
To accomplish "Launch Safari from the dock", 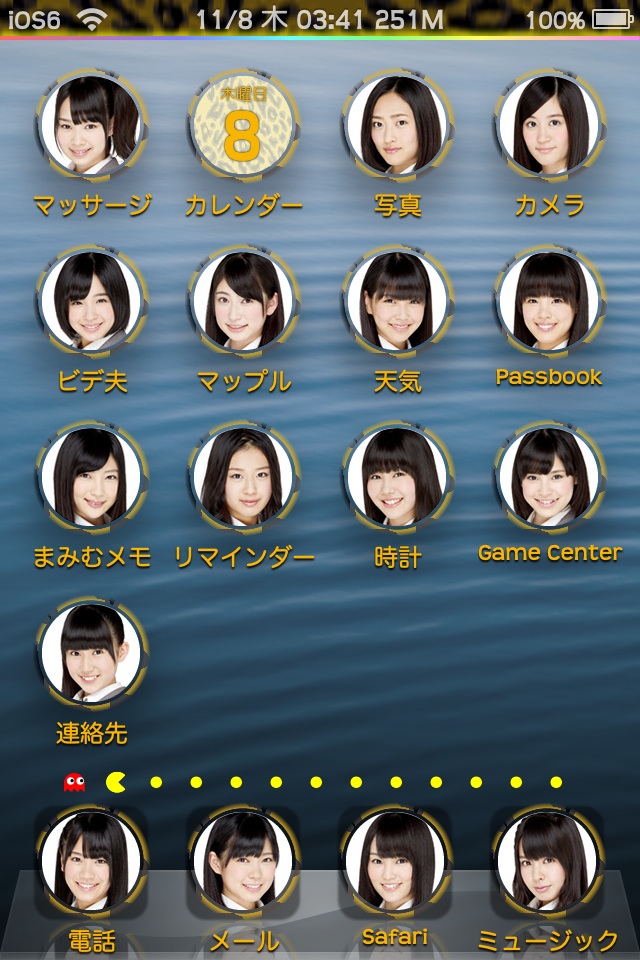I will (395, 862).
